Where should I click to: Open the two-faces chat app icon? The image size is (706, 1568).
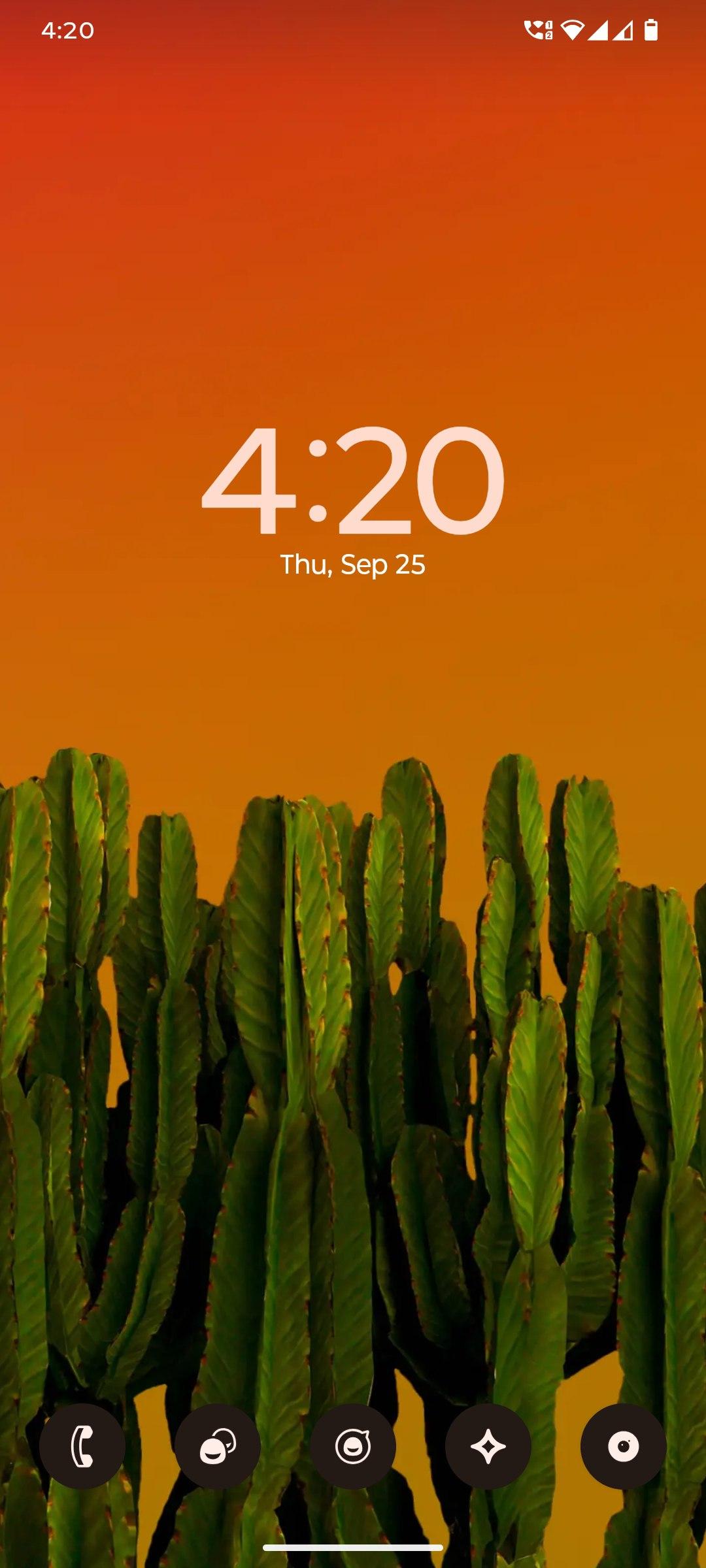click(218, 1446)
